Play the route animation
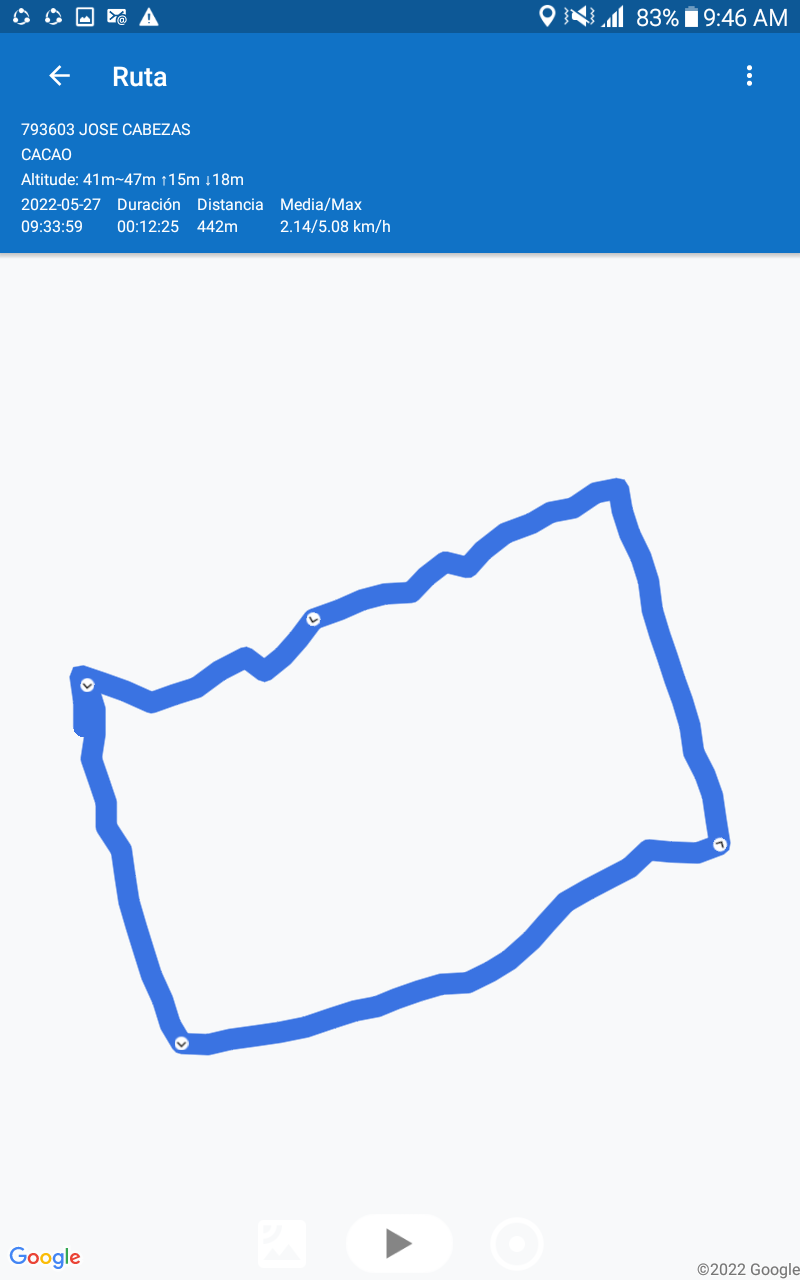This screenshot has width=800, height=1280. pyautogui.click(x=399, y=1243)
